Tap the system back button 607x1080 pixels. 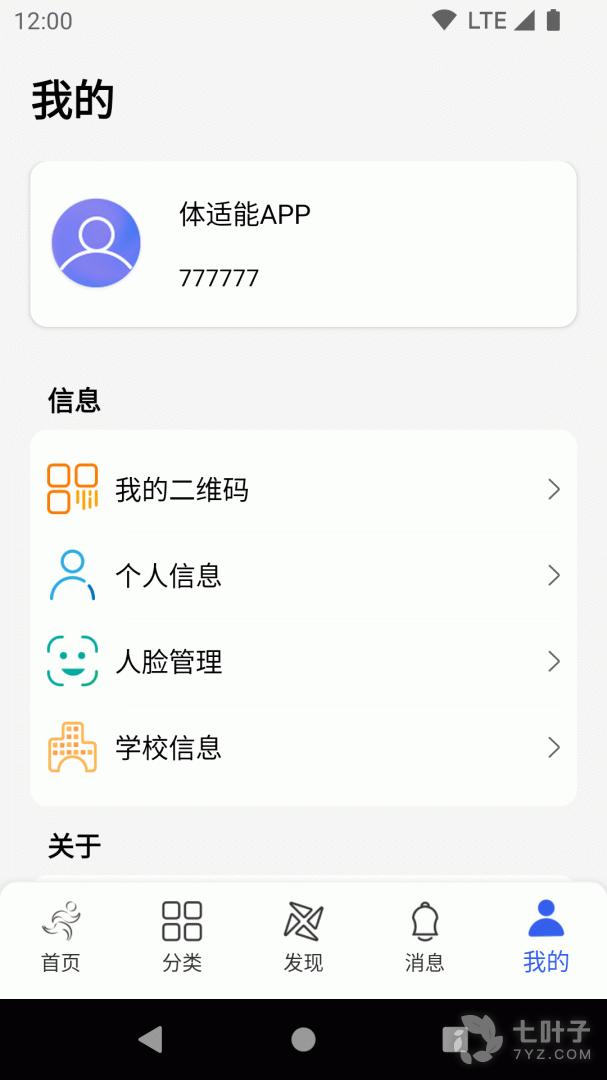[x=151, y=1040]
